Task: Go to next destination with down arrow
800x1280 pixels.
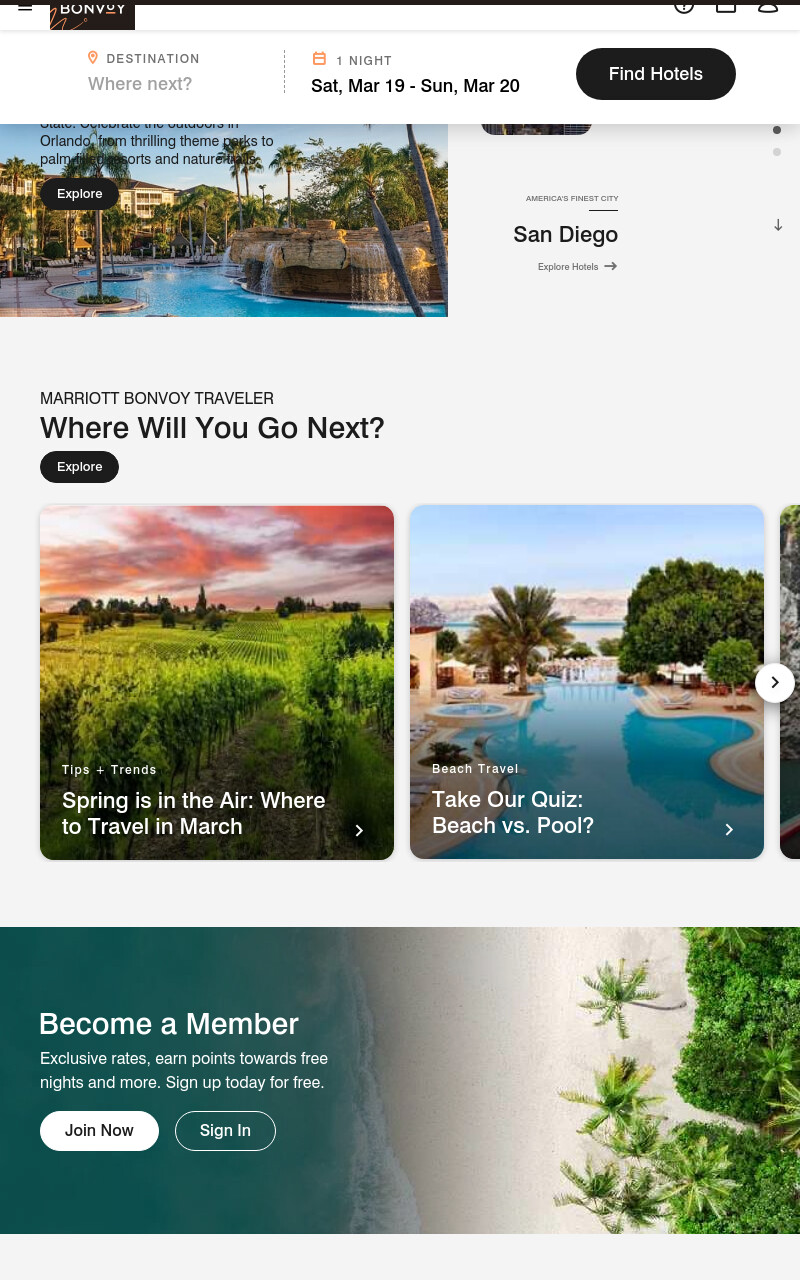Action: coord(778,225)
